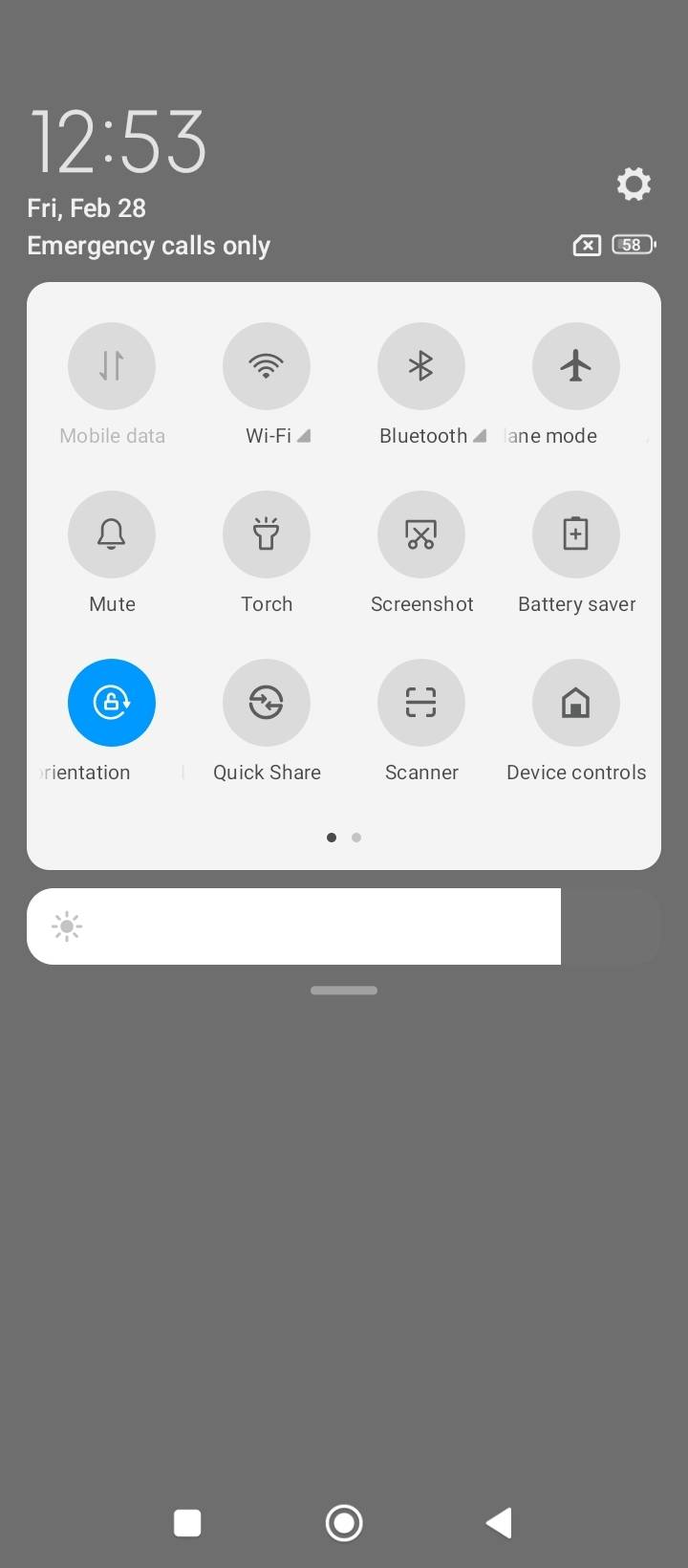Toggle Aeroplane mode on
This screenshot has height=1568, width=688.
[x=576, y=366]
